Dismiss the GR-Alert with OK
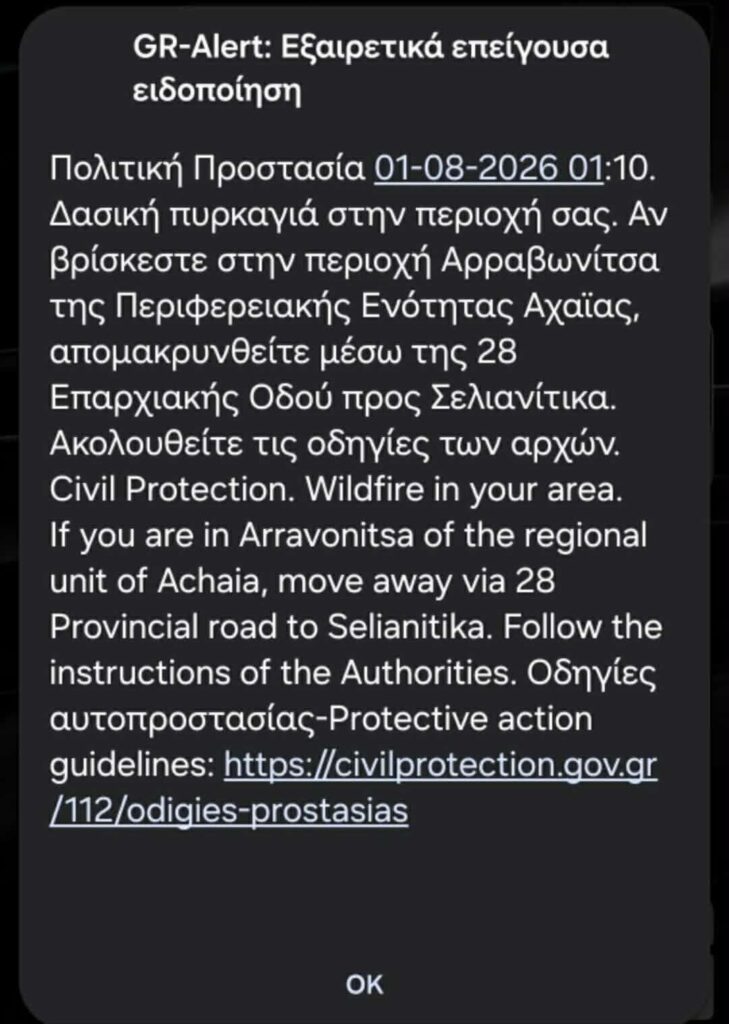This screenshot has height=1024, width=729. click(x=364, y=984)
